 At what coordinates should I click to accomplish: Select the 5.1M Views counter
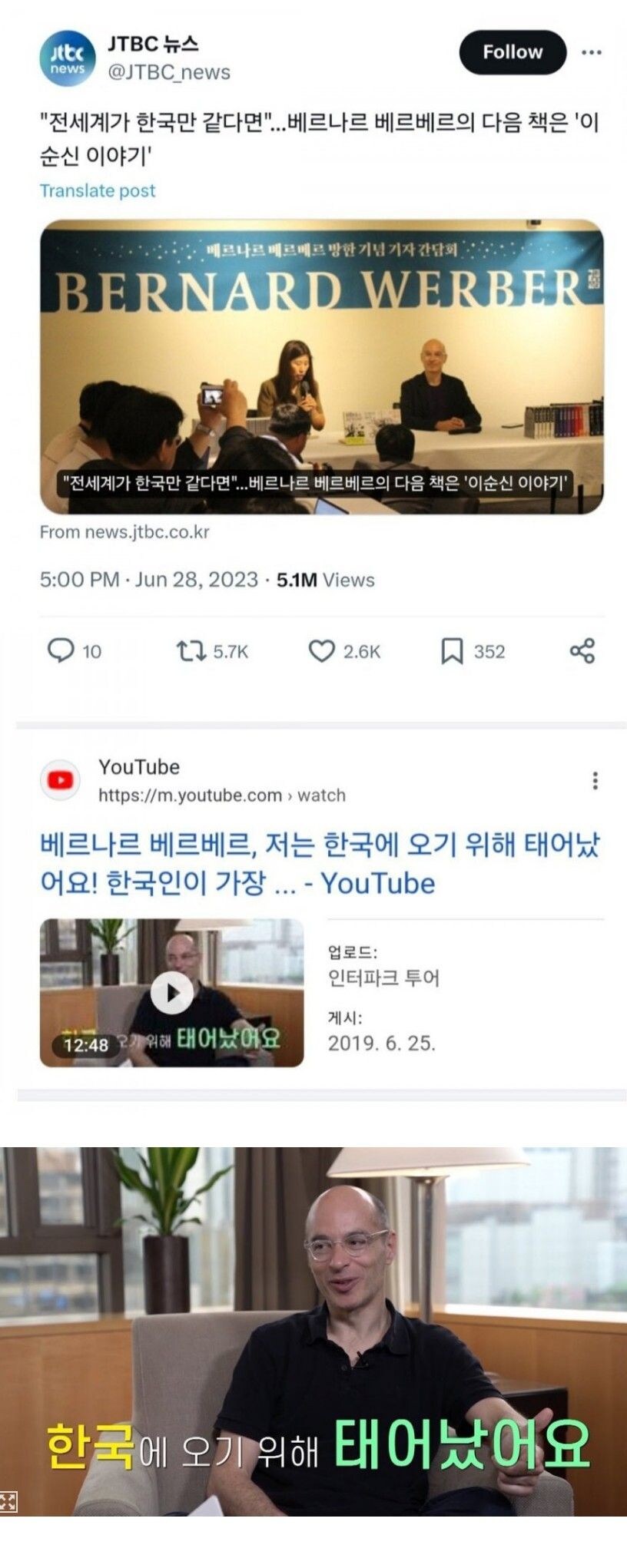point(326,581)
